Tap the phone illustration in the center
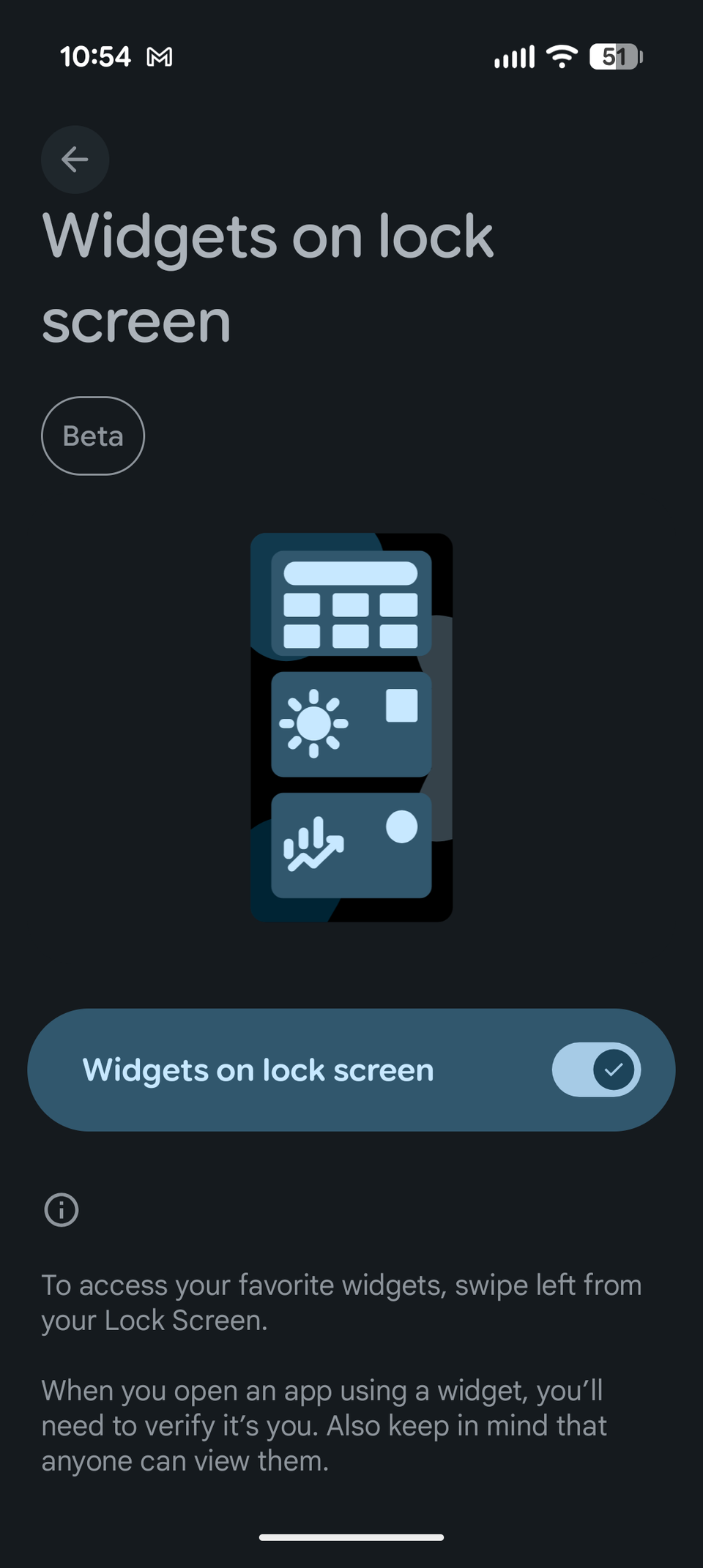 pos(351,727)
